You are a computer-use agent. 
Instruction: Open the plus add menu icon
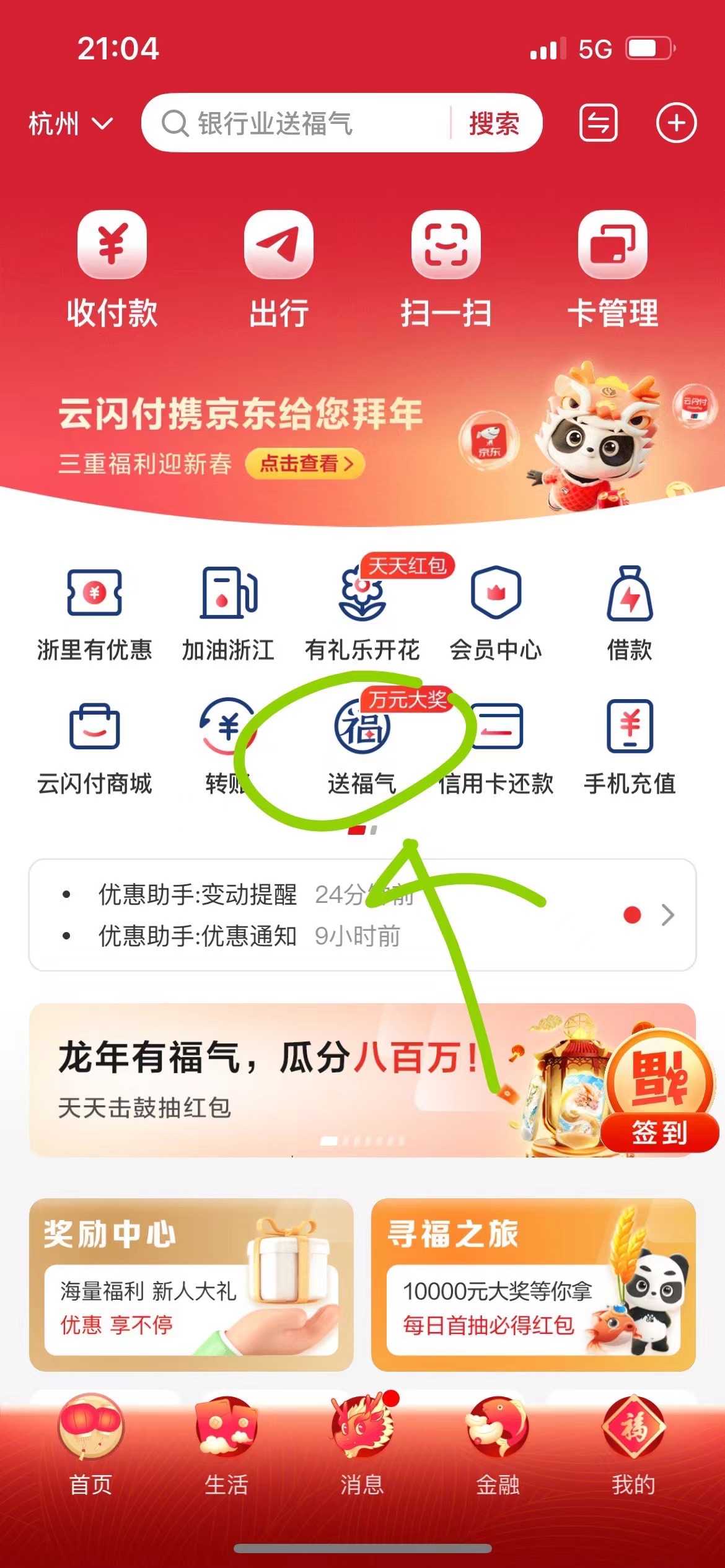[x=675, y=123]
